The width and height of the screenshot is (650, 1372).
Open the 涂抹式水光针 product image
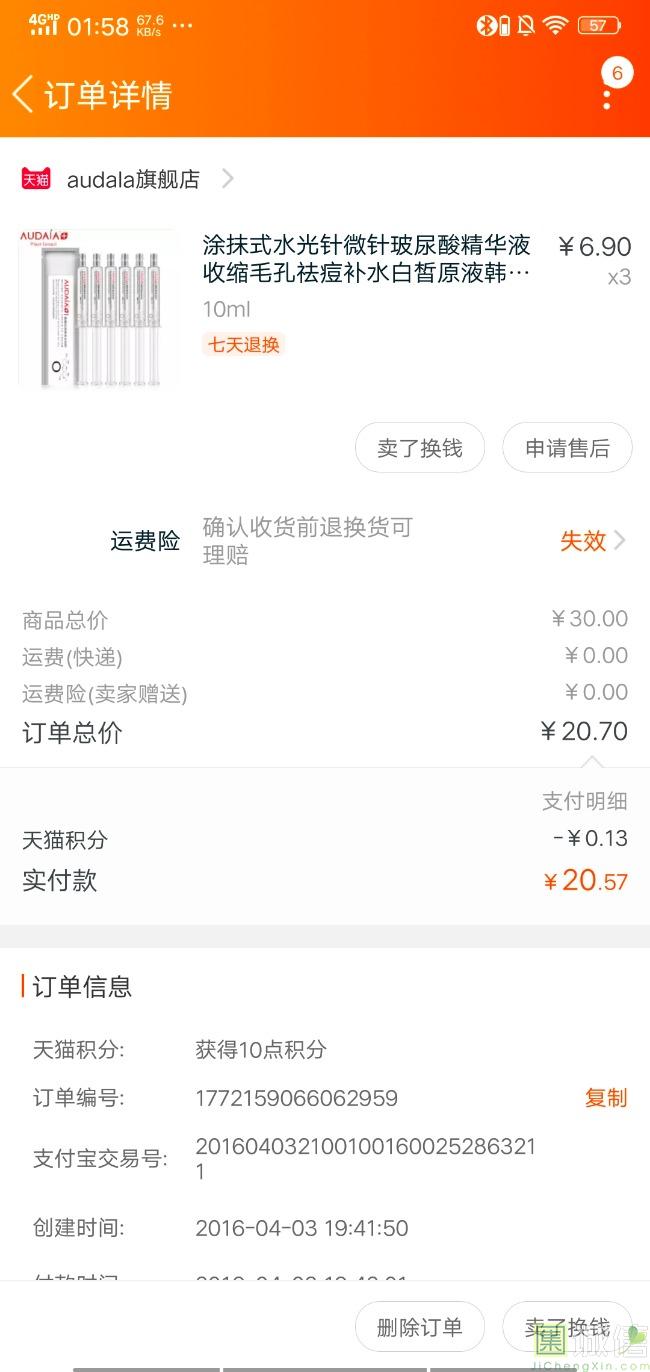98,308
